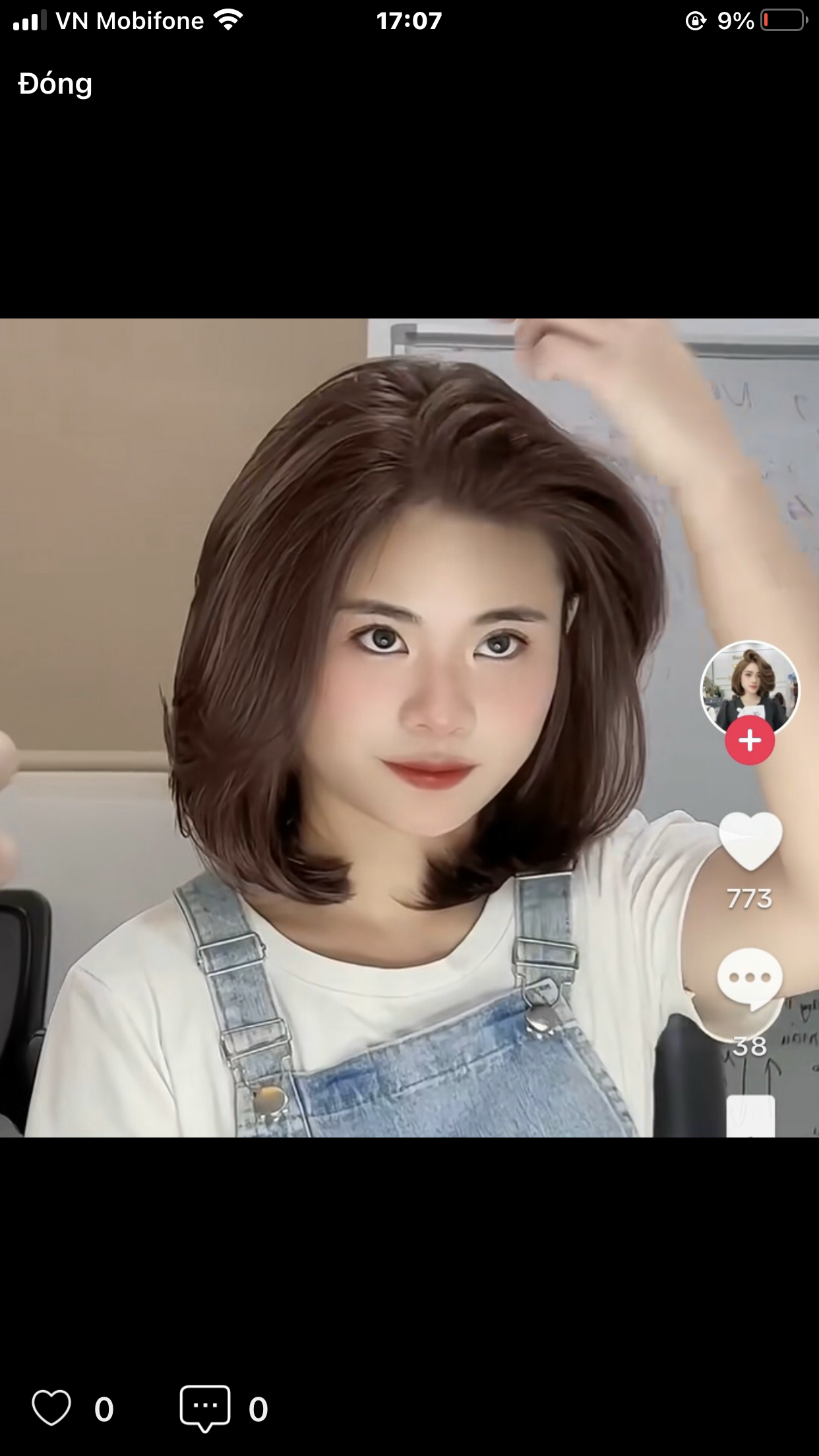Open the comments for this photo
This screenshot has height=1456, width=819.
pyautogui.click(x=205, y=1408)
